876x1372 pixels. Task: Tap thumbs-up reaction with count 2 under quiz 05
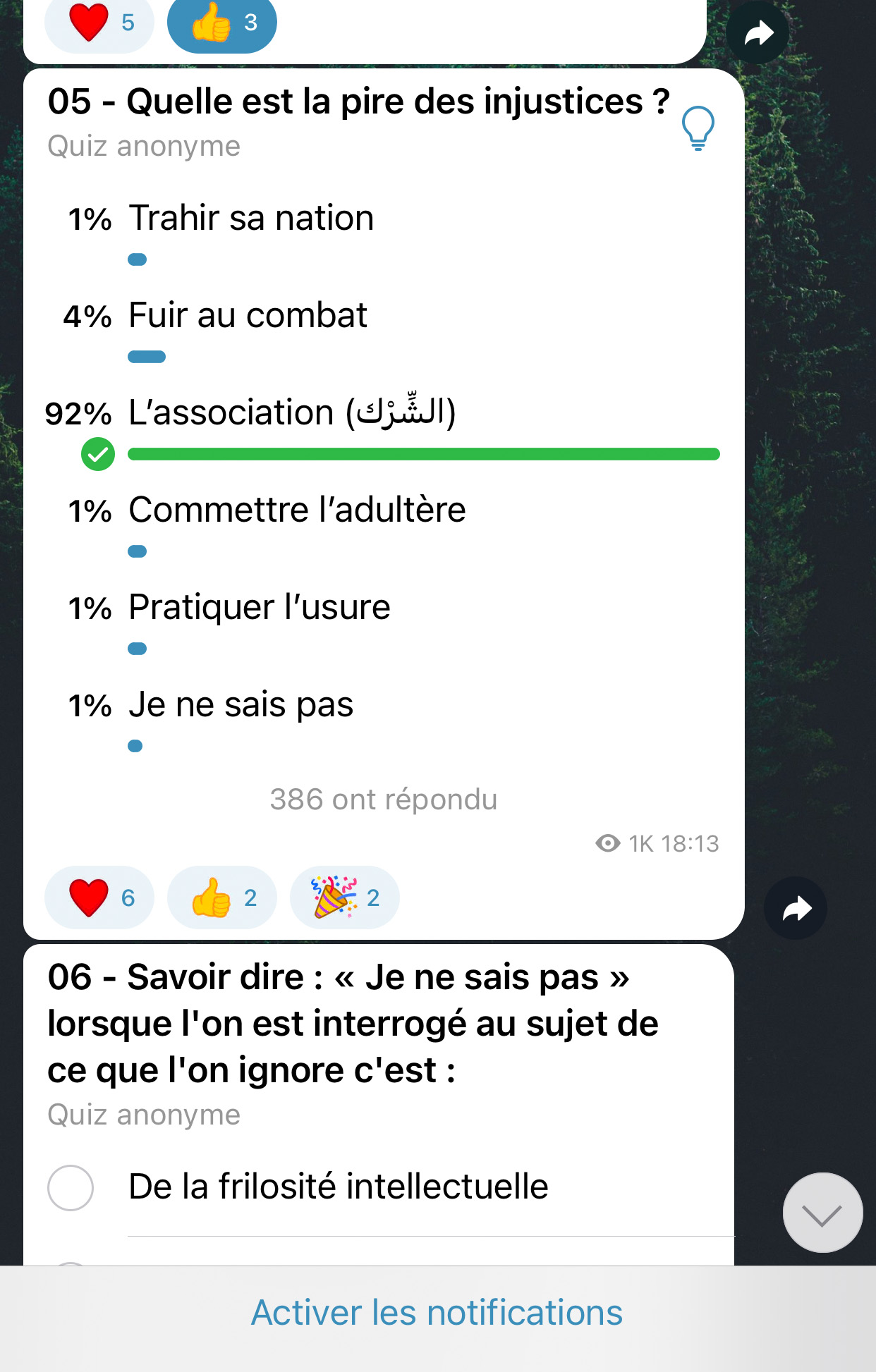click(221, 898)
